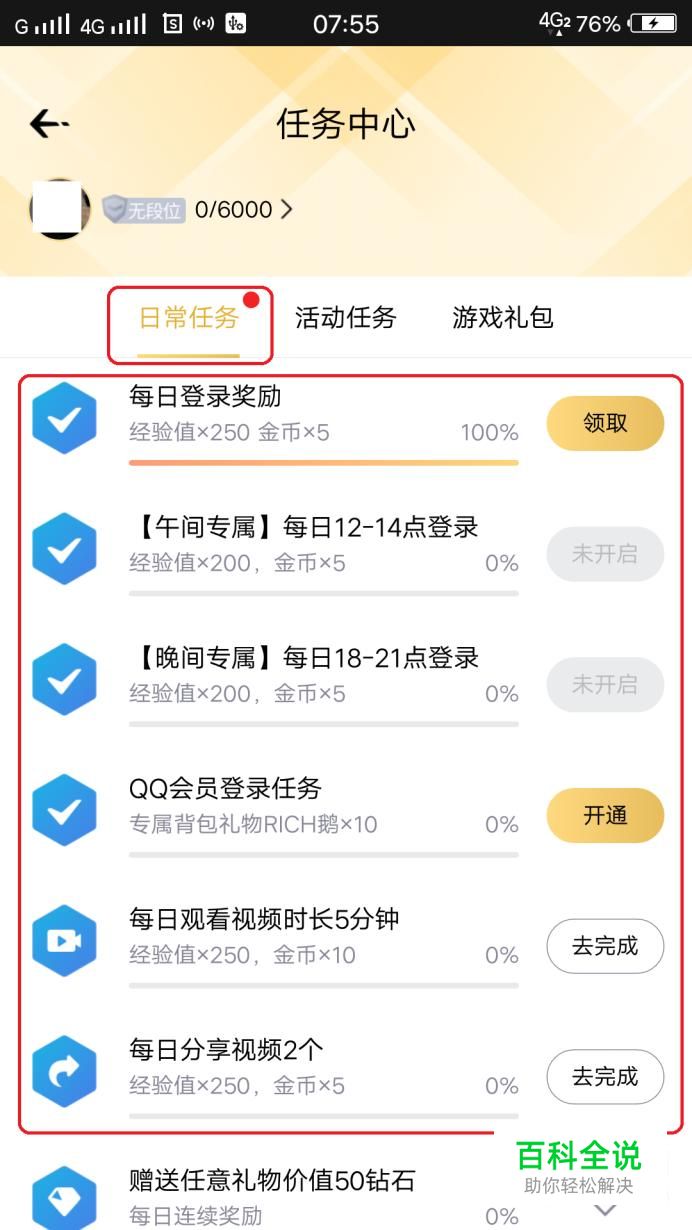Image resolution: width=692 pixels, height=1230 pixels.
Task: Tap 开通 for QQ会员登录任务
Action: [x=605, y=816]
